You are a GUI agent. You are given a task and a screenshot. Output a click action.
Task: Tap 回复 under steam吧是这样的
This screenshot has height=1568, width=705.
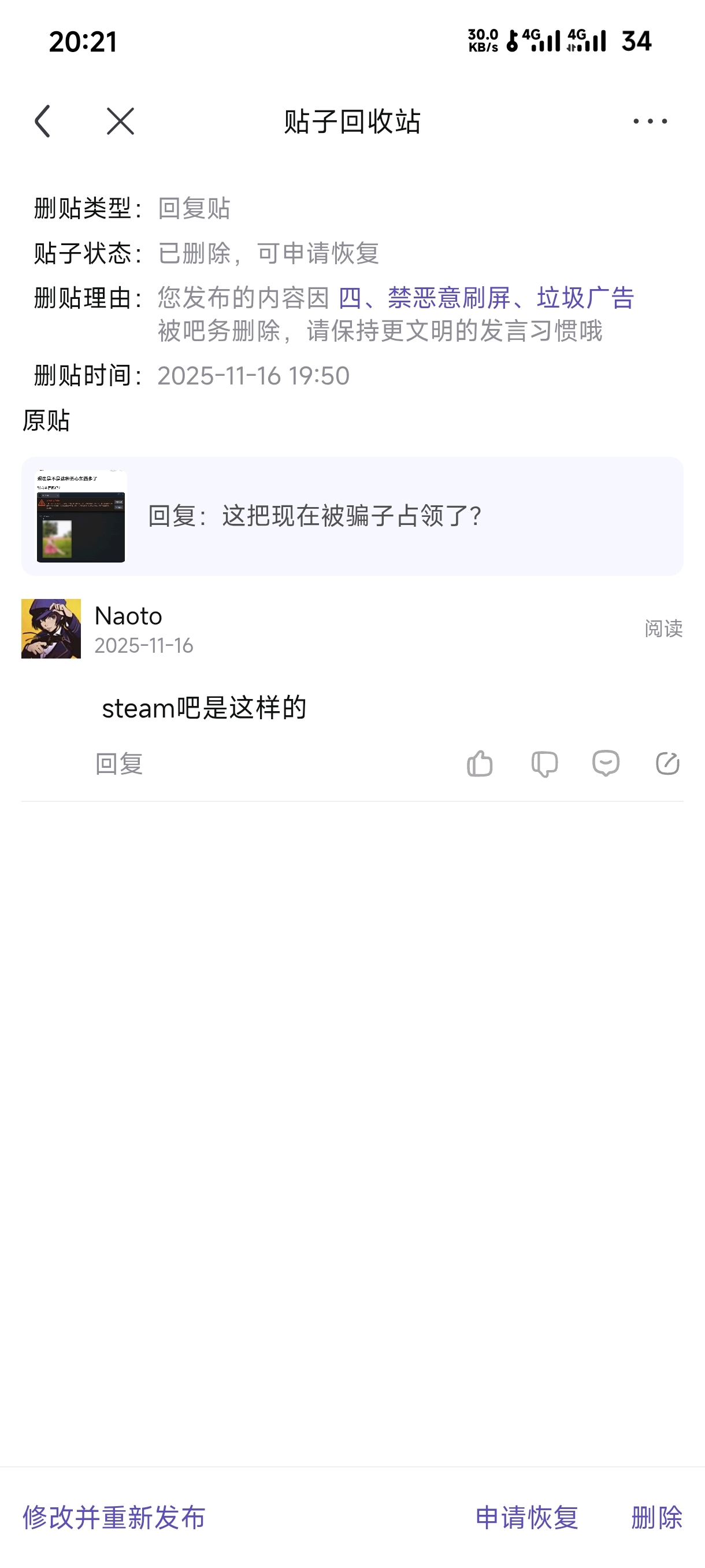119,763
